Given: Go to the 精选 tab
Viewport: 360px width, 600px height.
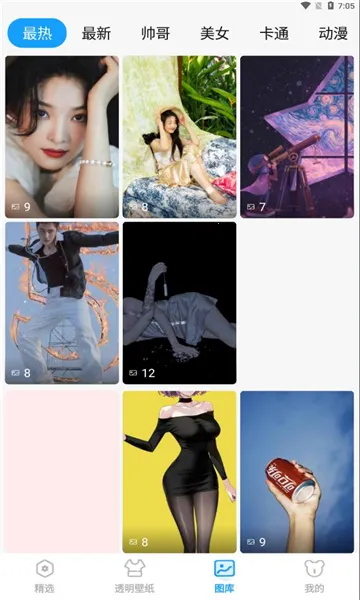Looking at the screenshot, I should (x=45, y=576).
